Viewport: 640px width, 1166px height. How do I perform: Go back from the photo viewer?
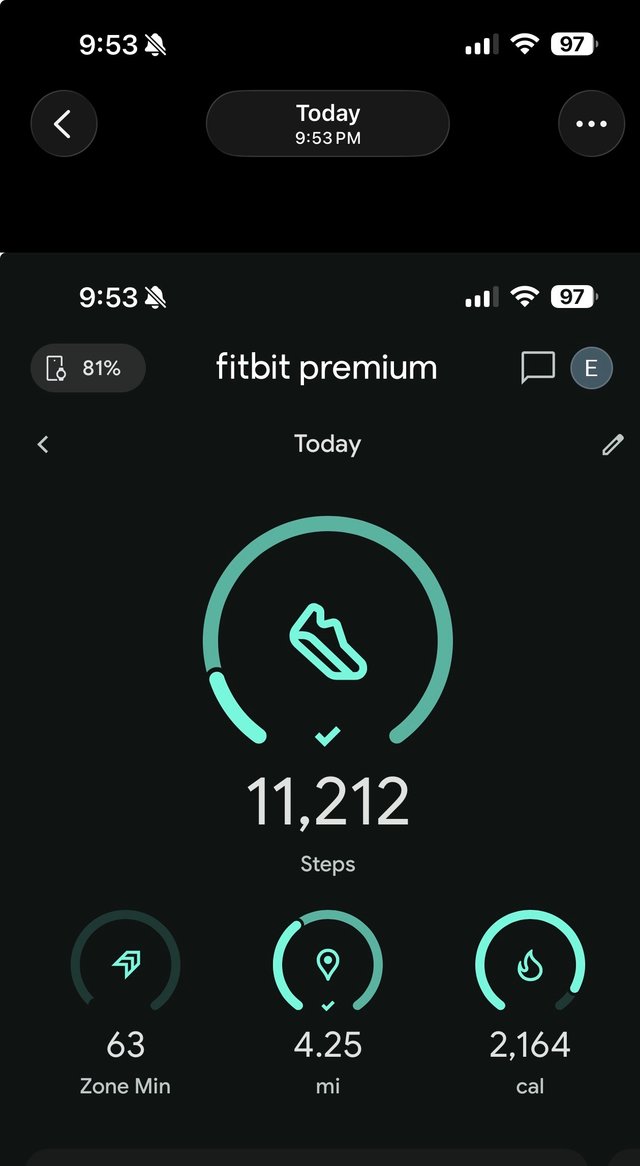point(63,124)
